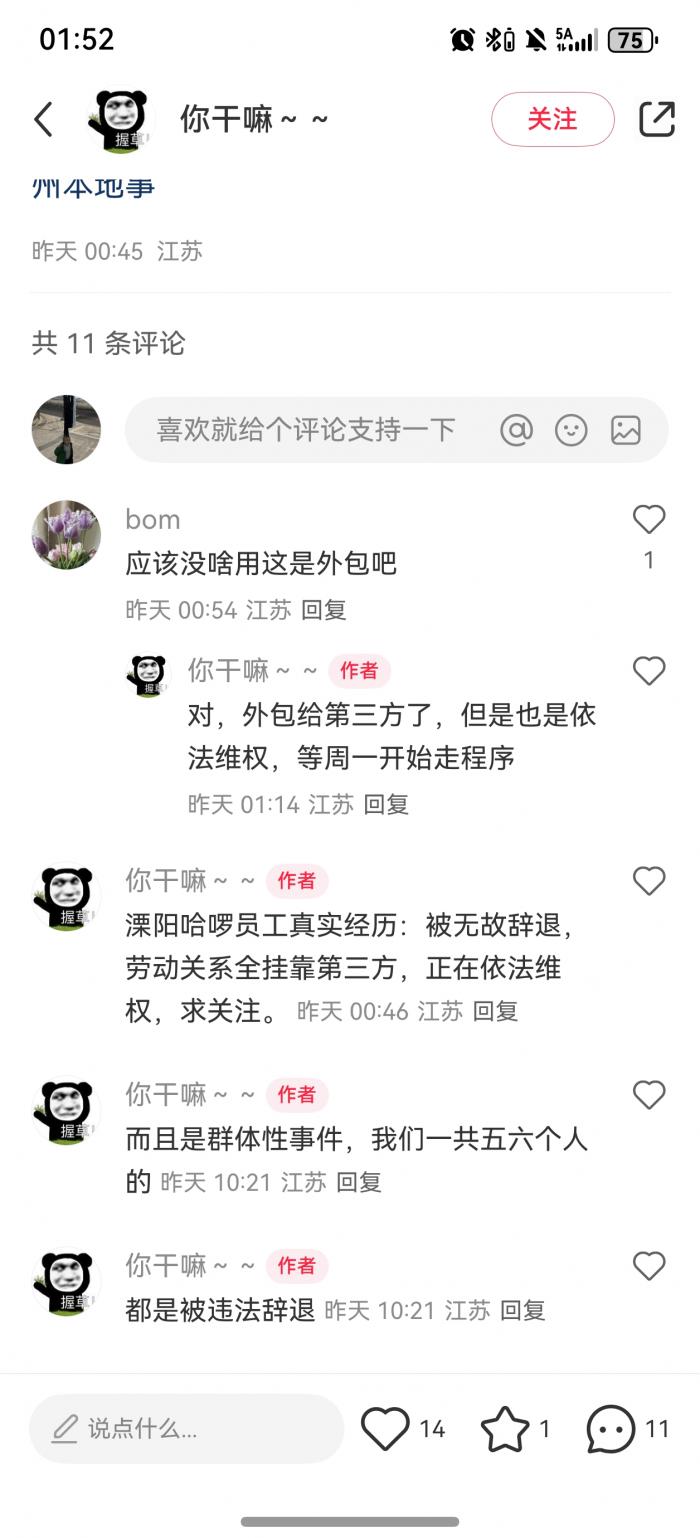Tap the 关注 follow button
This screenshot has height=1538, width=700.
(552, 120)
